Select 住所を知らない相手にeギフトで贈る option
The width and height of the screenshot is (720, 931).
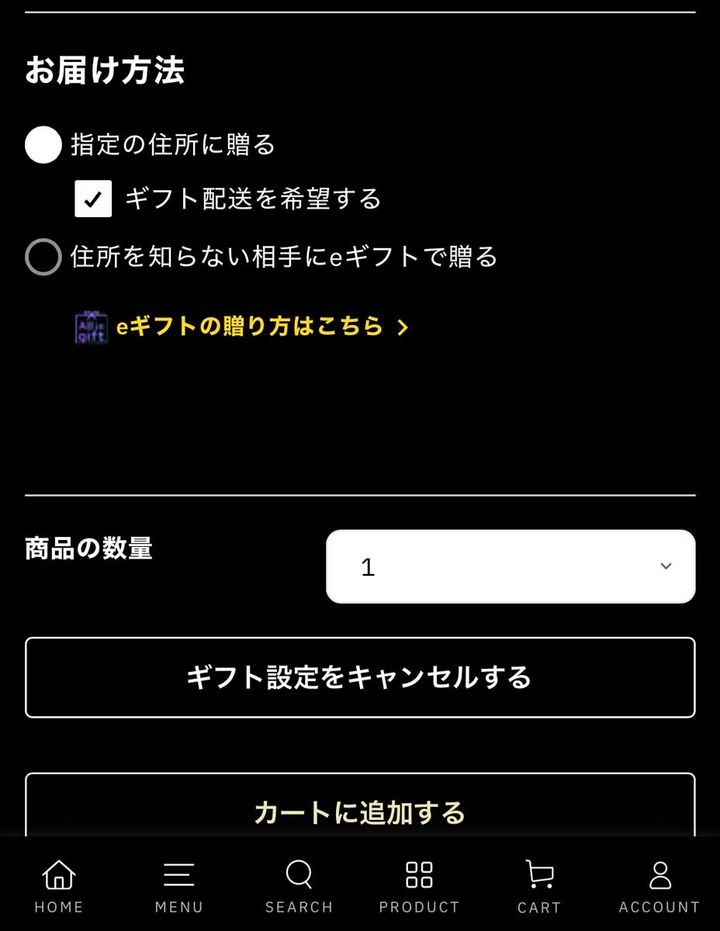pos(43,257)
